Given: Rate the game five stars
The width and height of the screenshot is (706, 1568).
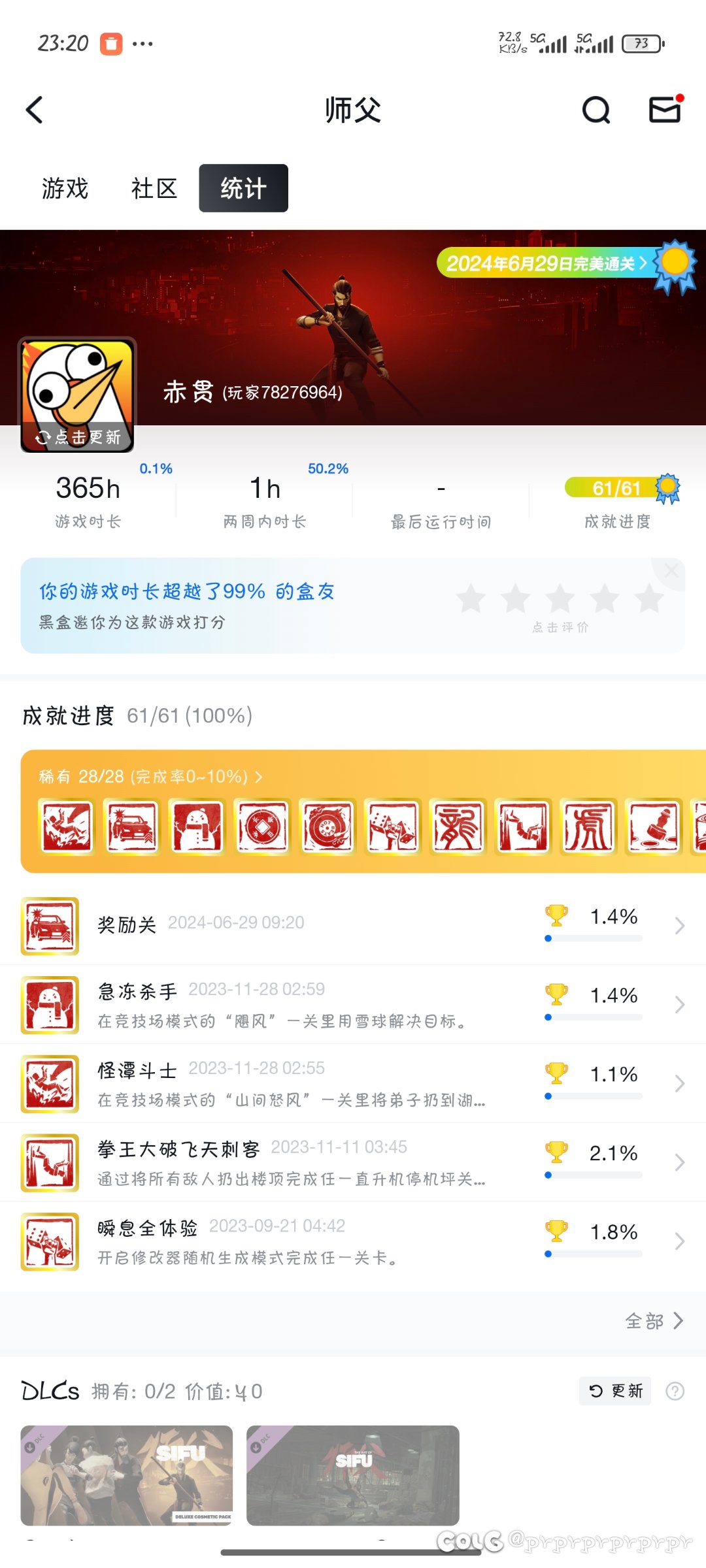Looking at the screenshot, I should click(x=649, y=599).
